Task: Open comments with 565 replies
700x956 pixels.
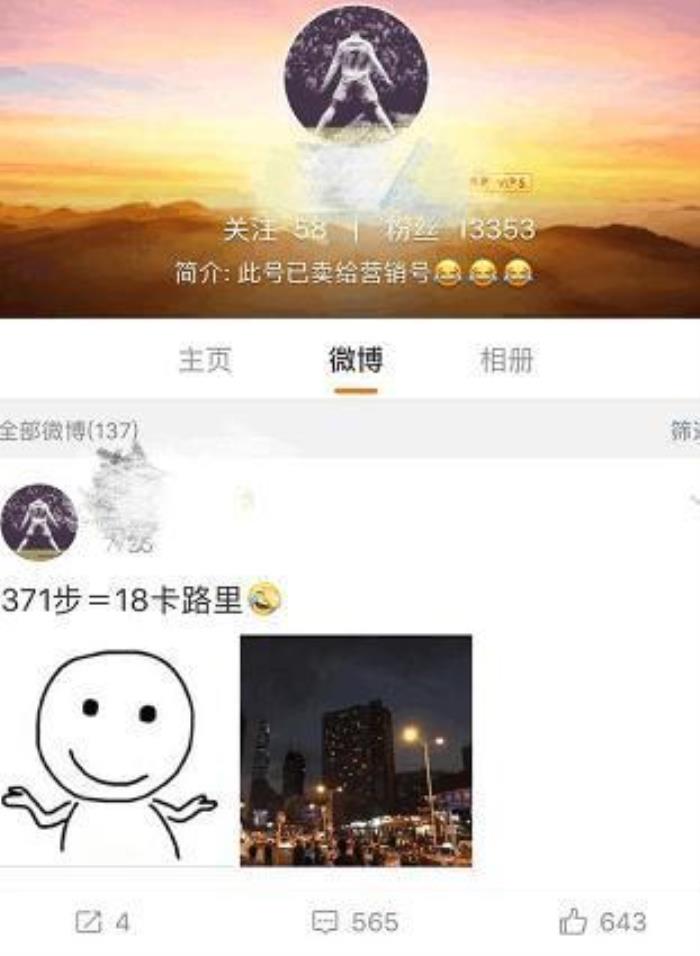Action: pos(354,921)
